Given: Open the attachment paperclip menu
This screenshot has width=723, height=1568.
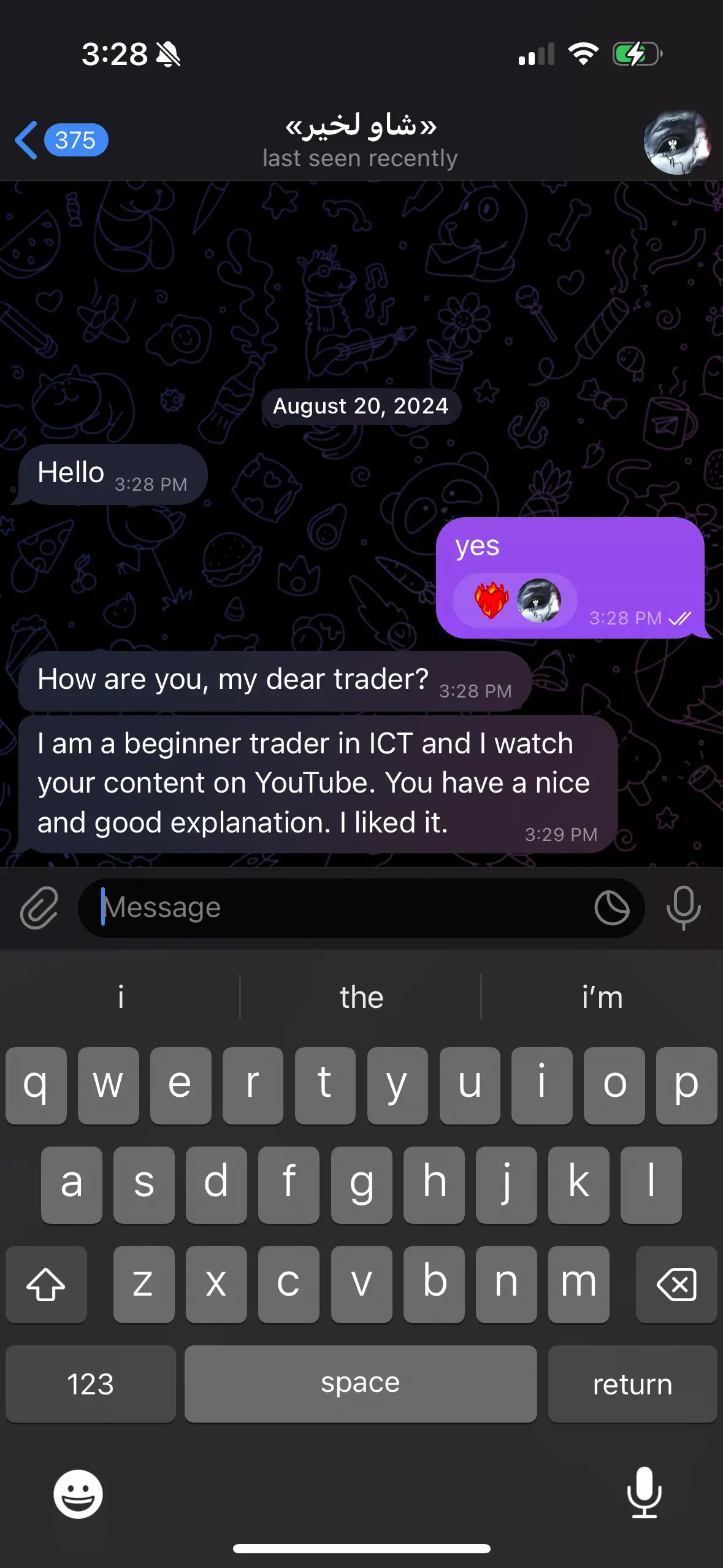Looking at the screenshot, I should point(39,908).
